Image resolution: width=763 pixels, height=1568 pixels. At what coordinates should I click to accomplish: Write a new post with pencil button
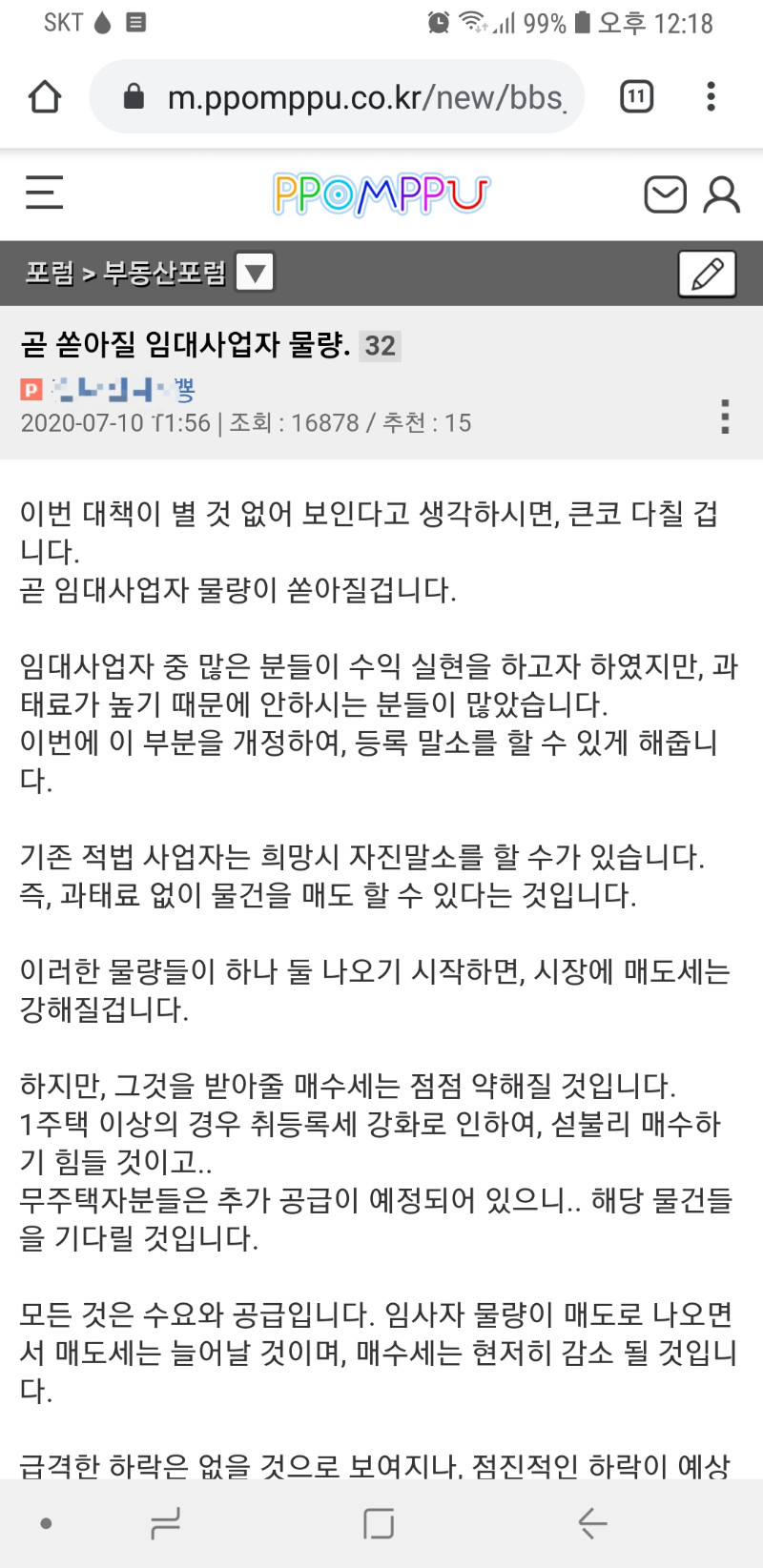point(707,274)
